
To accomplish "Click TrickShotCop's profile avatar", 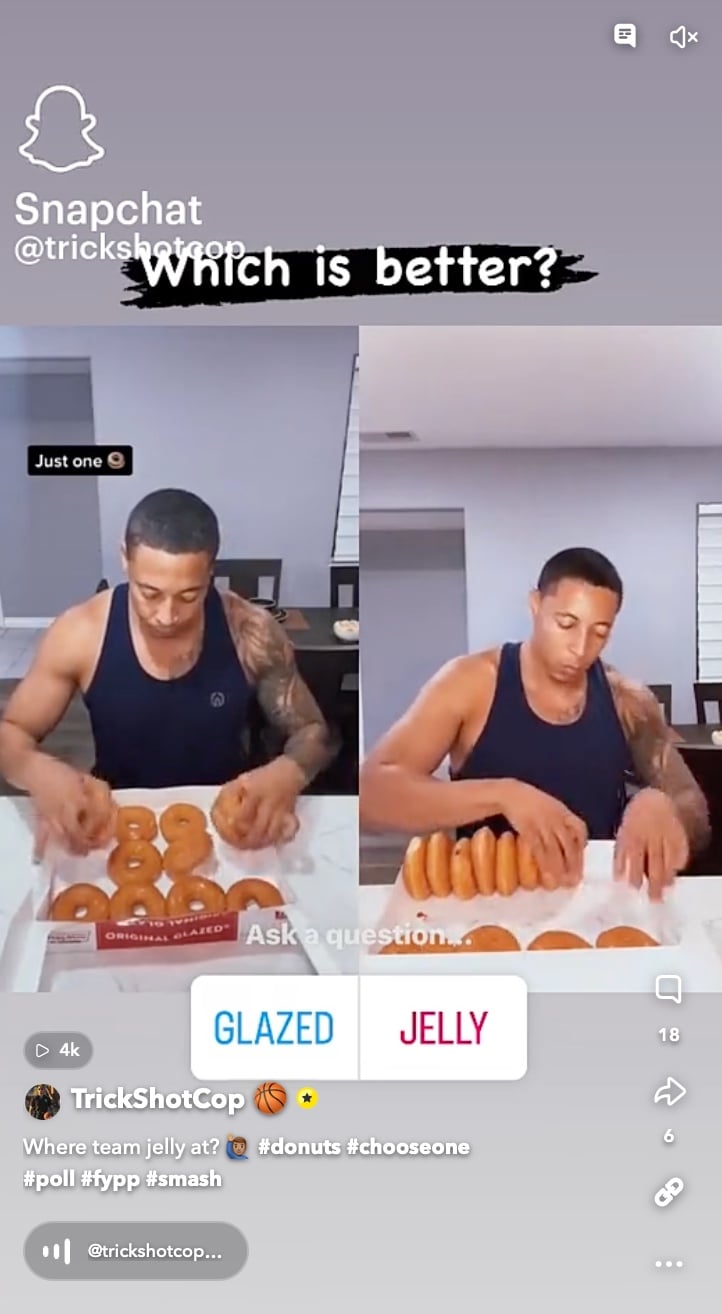I will tap(41, 1100).
